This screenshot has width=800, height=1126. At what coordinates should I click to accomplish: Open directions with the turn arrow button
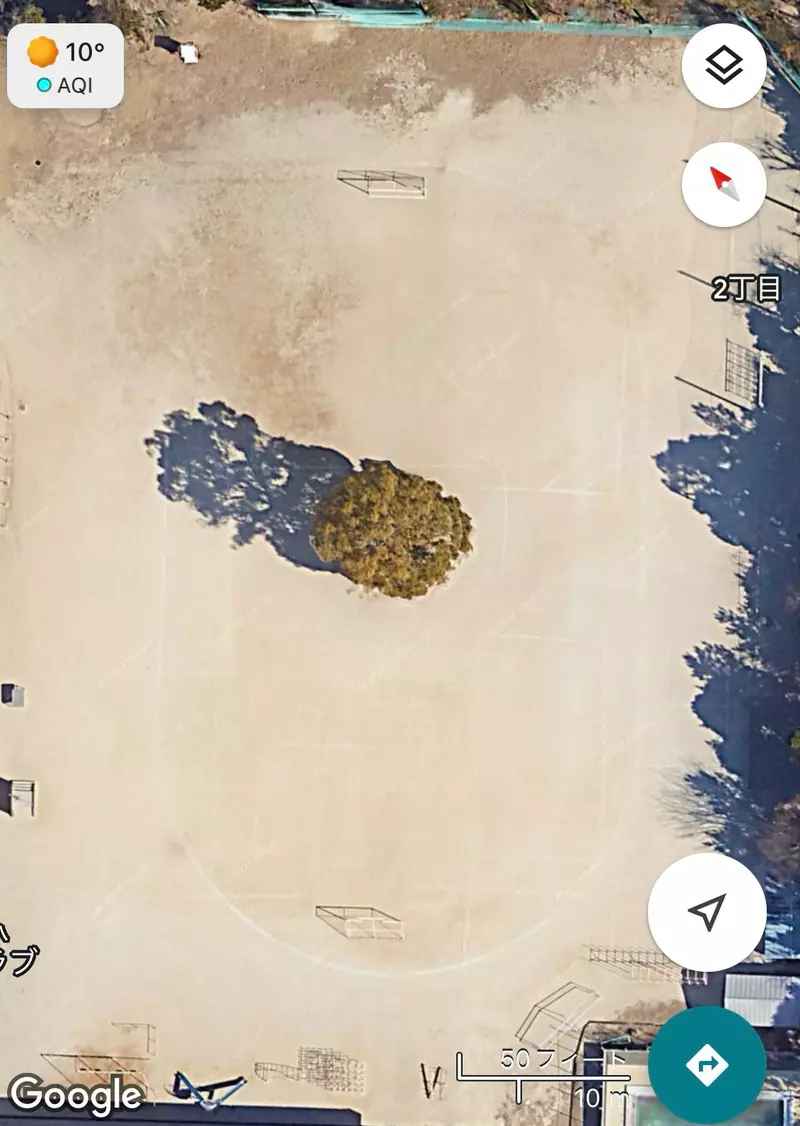point(707,1064)
